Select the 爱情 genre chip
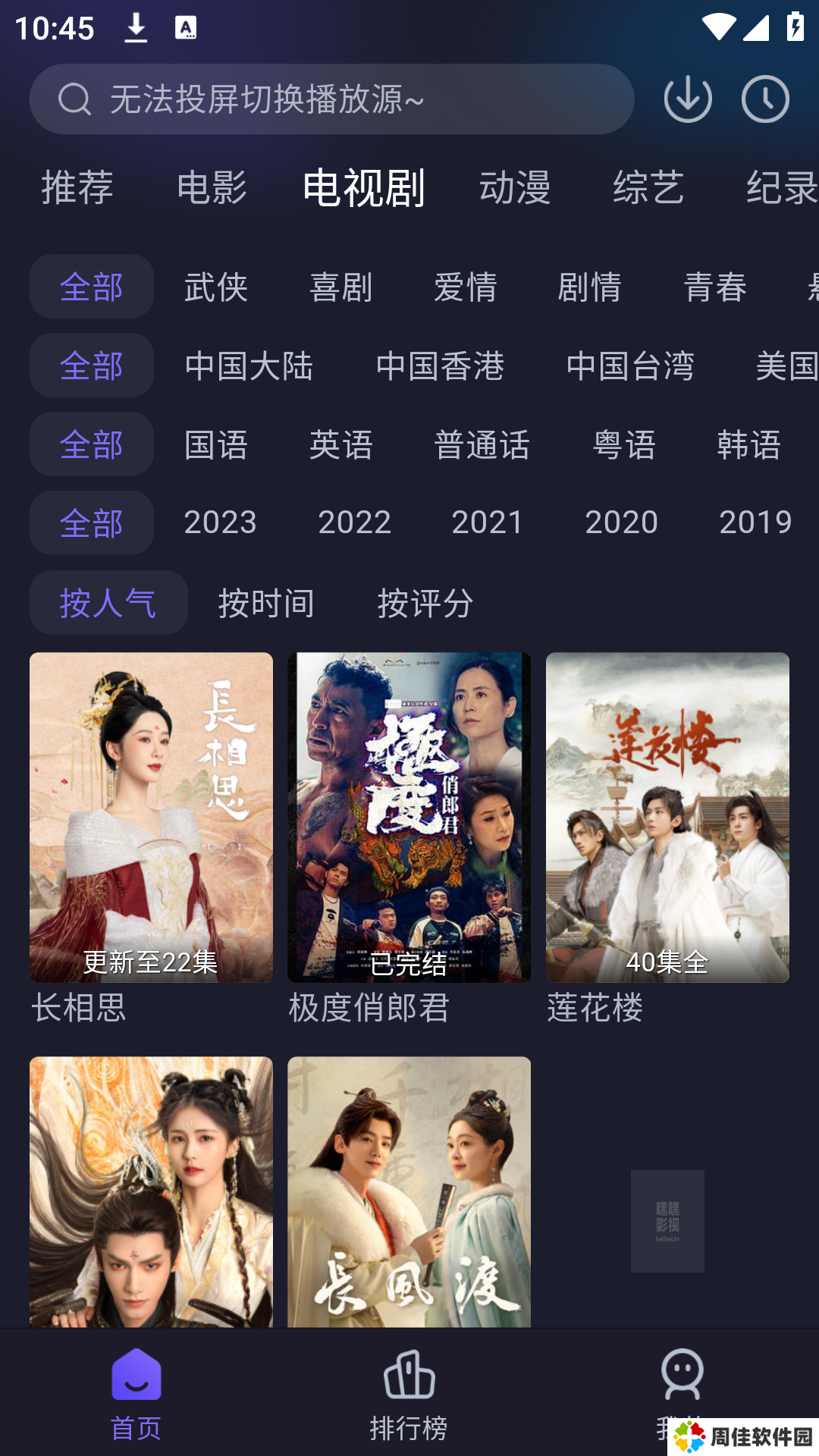 [x=465, y=287]
